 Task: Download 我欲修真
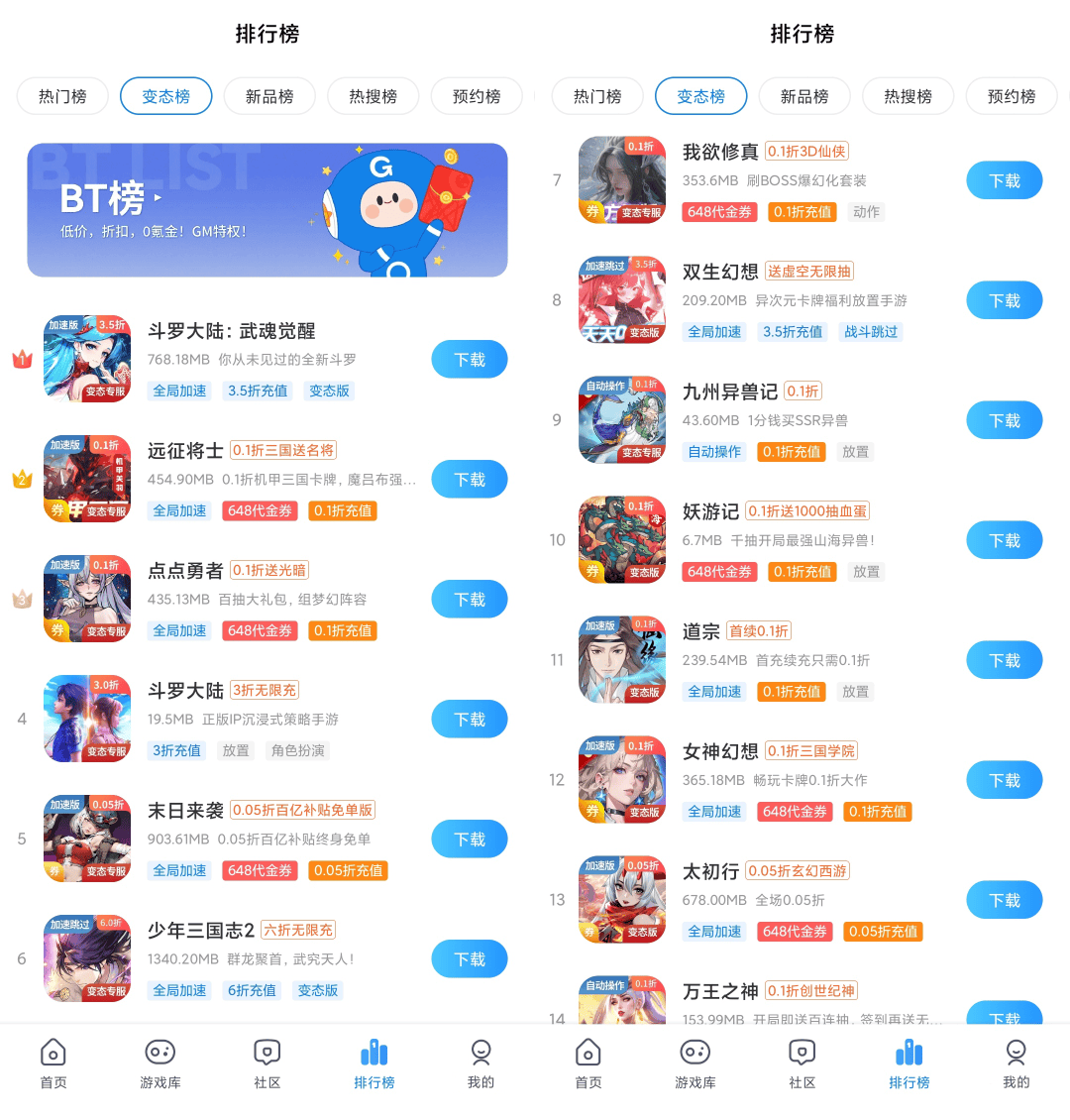[1004, 181]
